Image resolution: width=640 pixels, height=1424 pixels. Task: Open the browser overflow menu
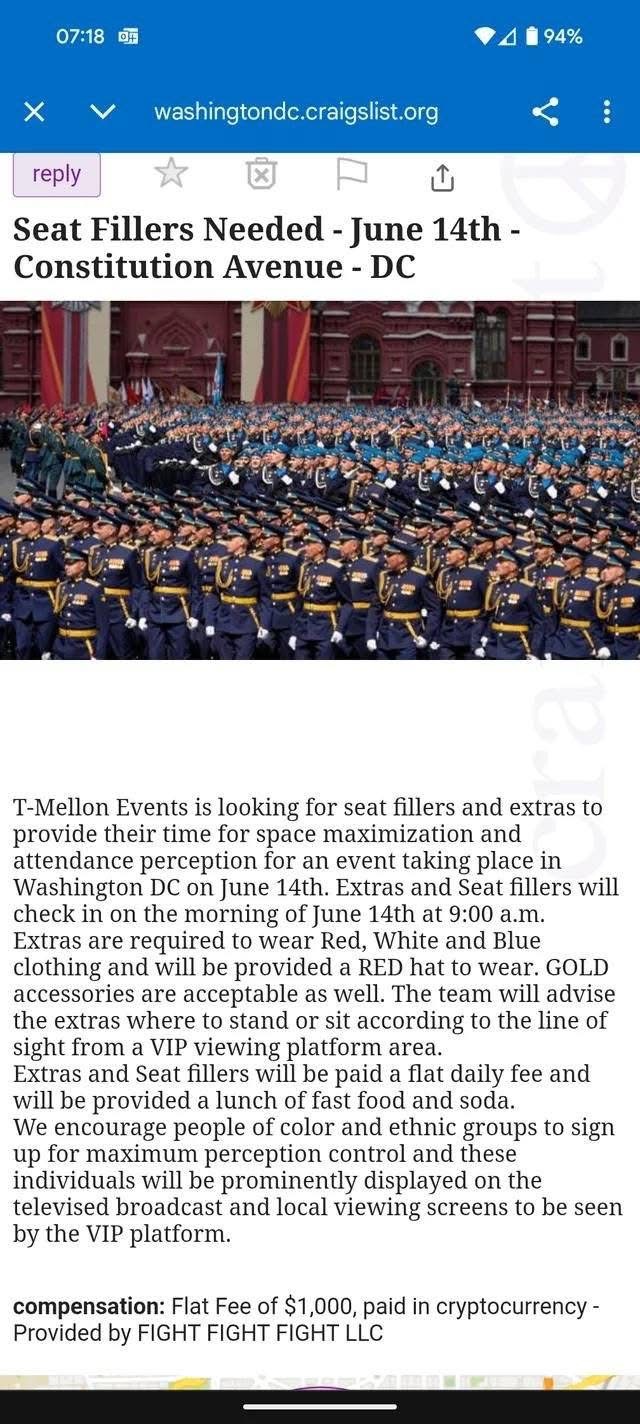coord(606,112)
